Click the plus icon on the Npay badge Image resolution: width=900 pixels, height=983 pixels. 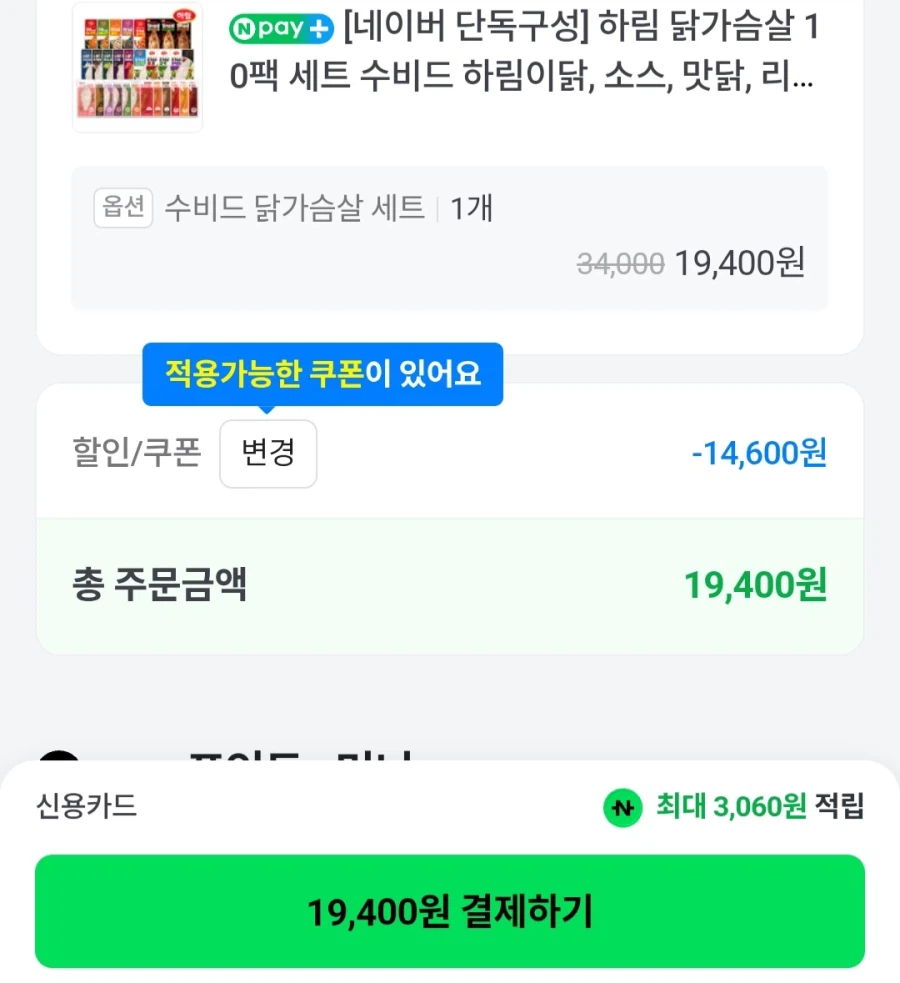tap(318, 30)
